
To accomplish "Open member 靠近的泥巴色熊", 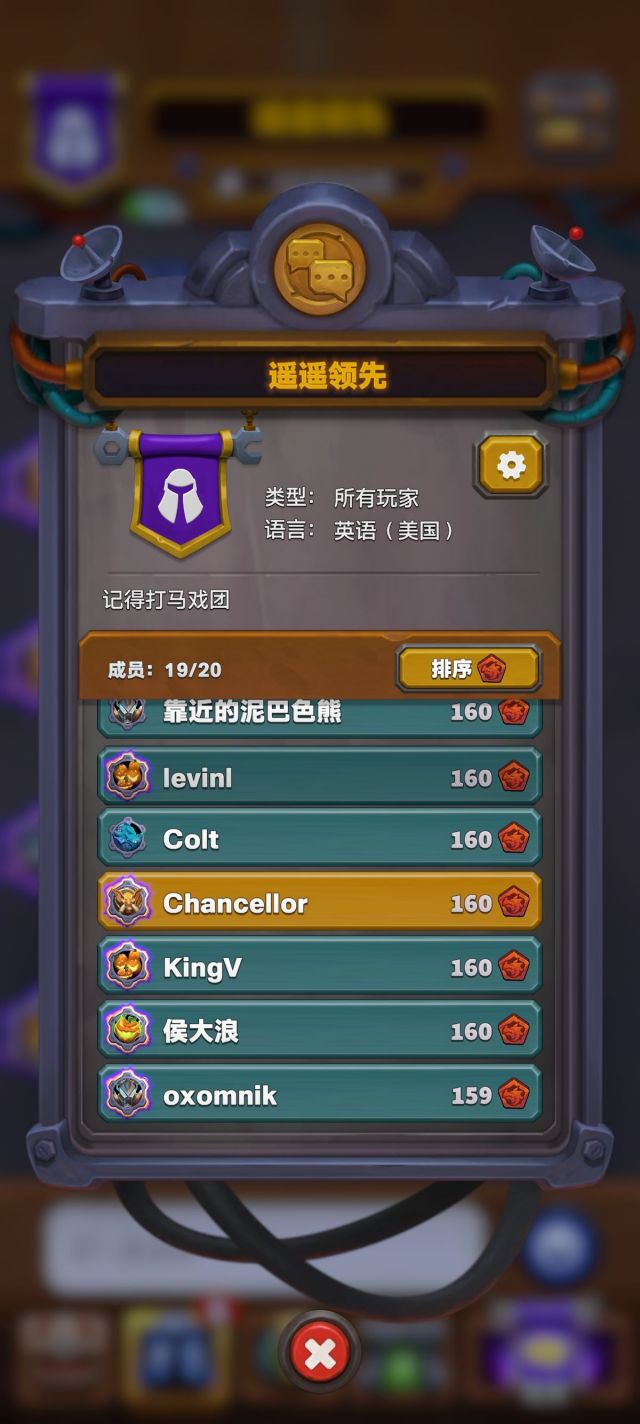I will point(320,715).
